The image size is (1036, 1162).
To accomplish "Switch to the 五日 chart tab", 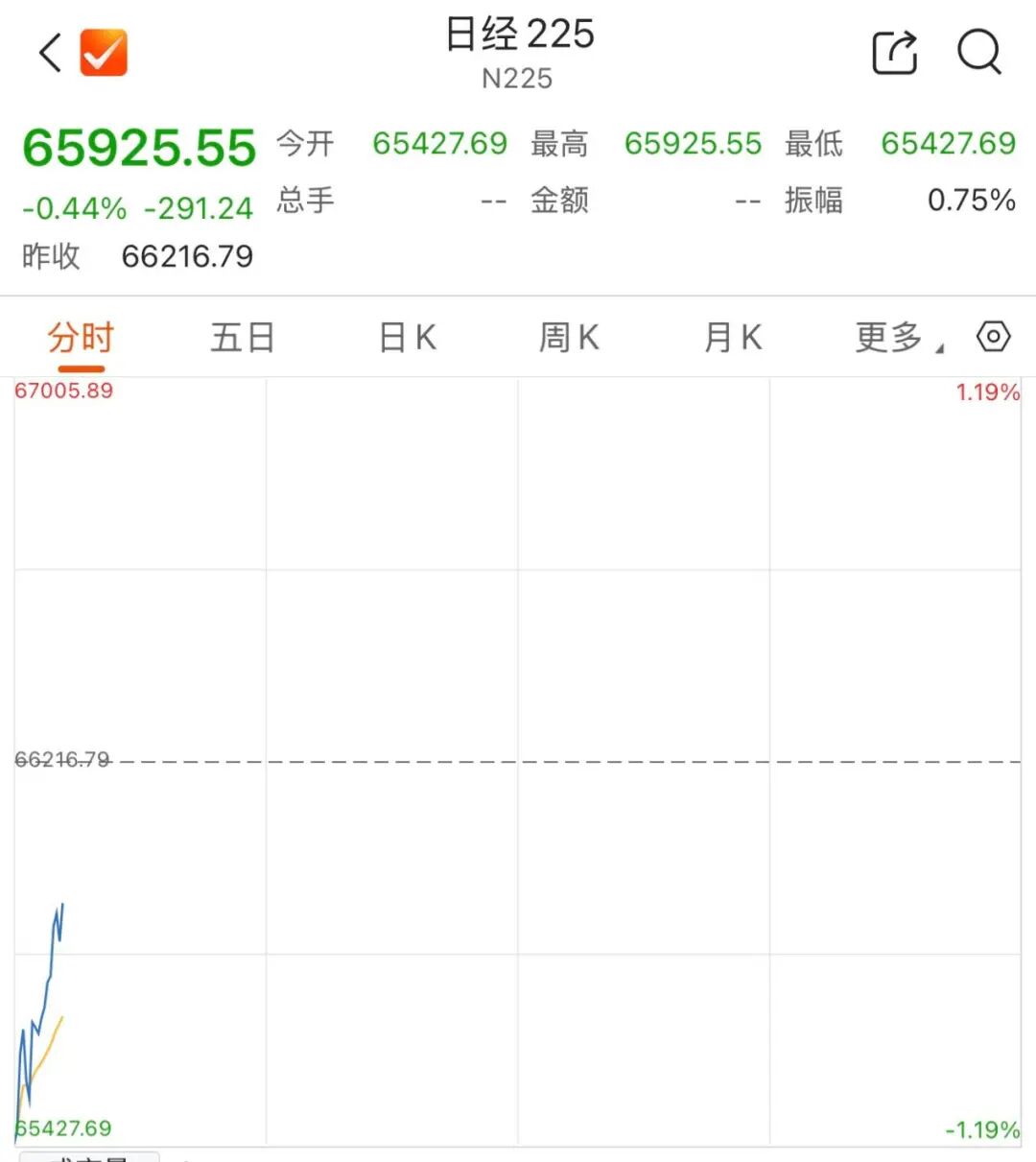I will tap(243, 338).
